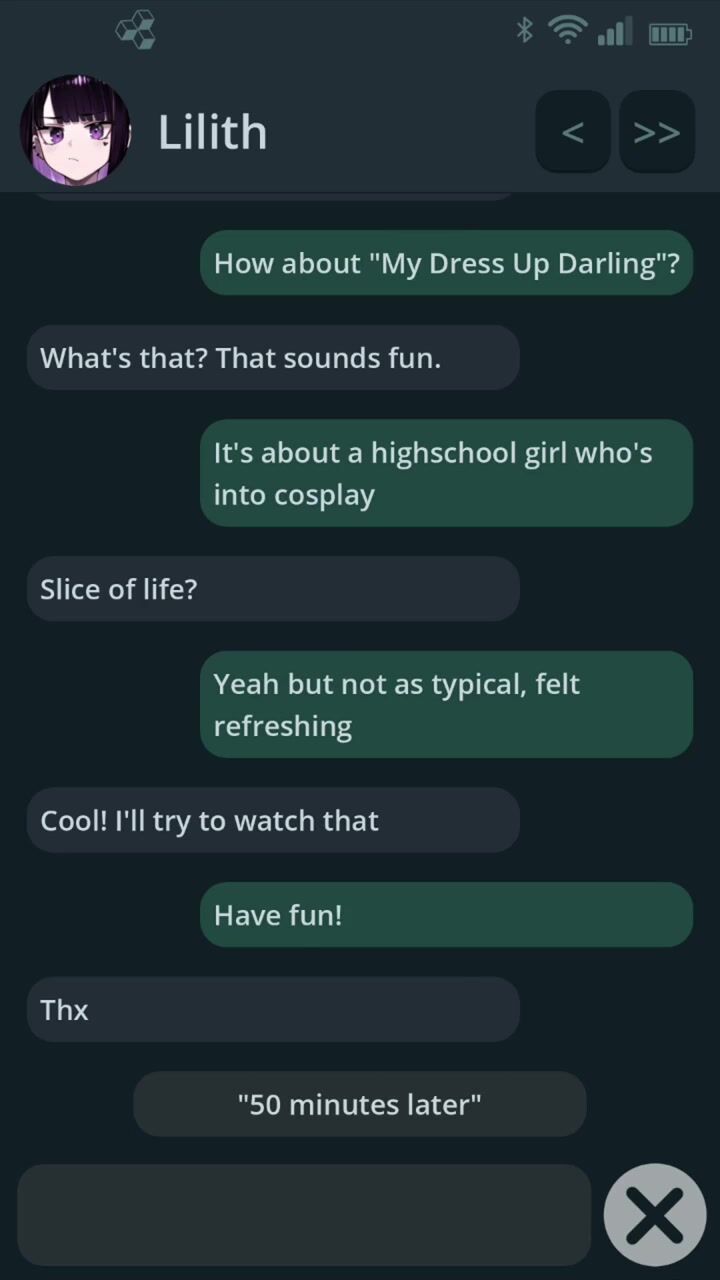Screen dimensions: 720x1280
Task: Focus the message text field
Action: point(304,1214)
